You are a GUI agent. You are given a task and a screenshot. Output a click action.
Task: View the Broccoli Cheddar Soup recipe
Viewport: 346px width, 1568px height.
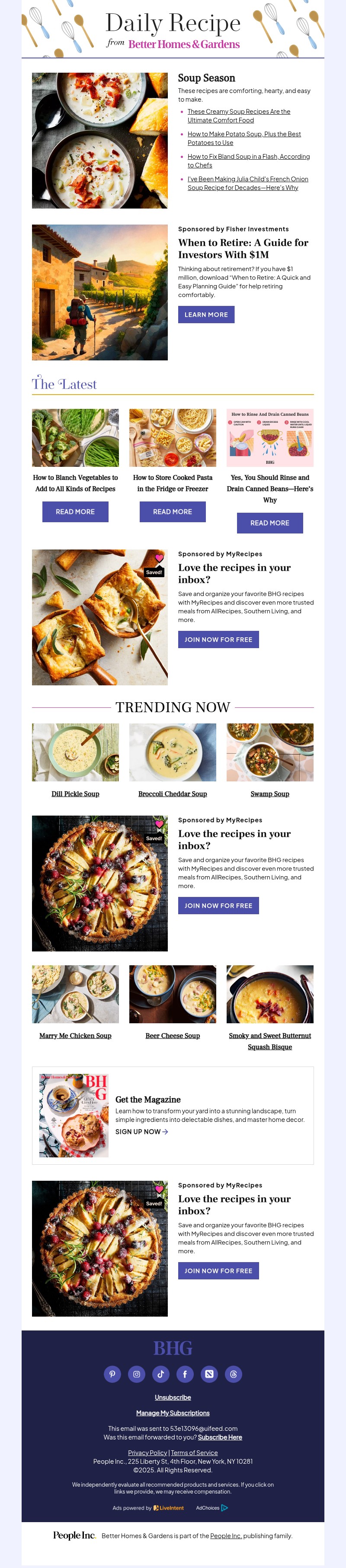tap(173, 794)
